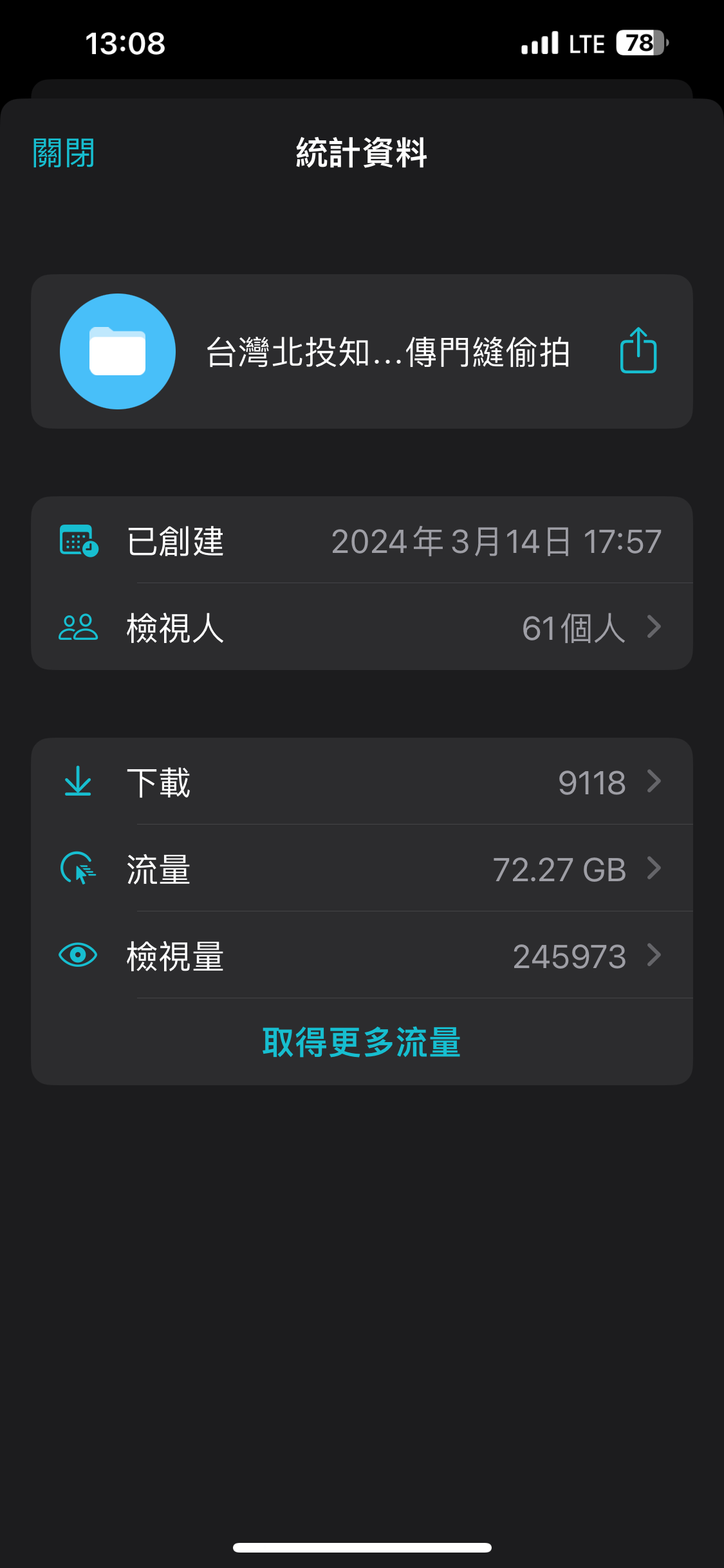
Task: Open the 下載 downloads details
Action: (x=362, y=781)
